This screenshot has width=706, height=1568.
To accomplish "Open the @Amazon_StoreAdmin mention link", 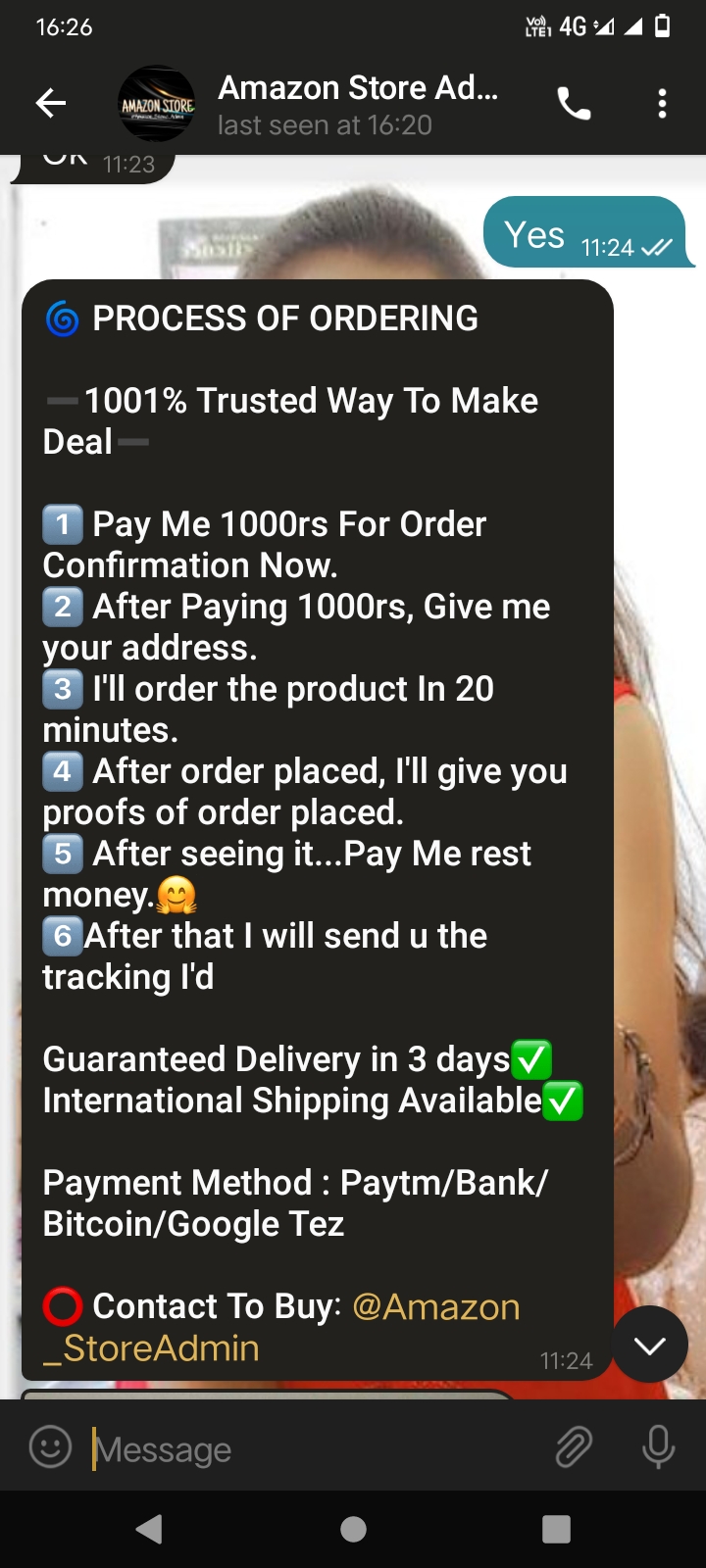I will click(434, 1307).
